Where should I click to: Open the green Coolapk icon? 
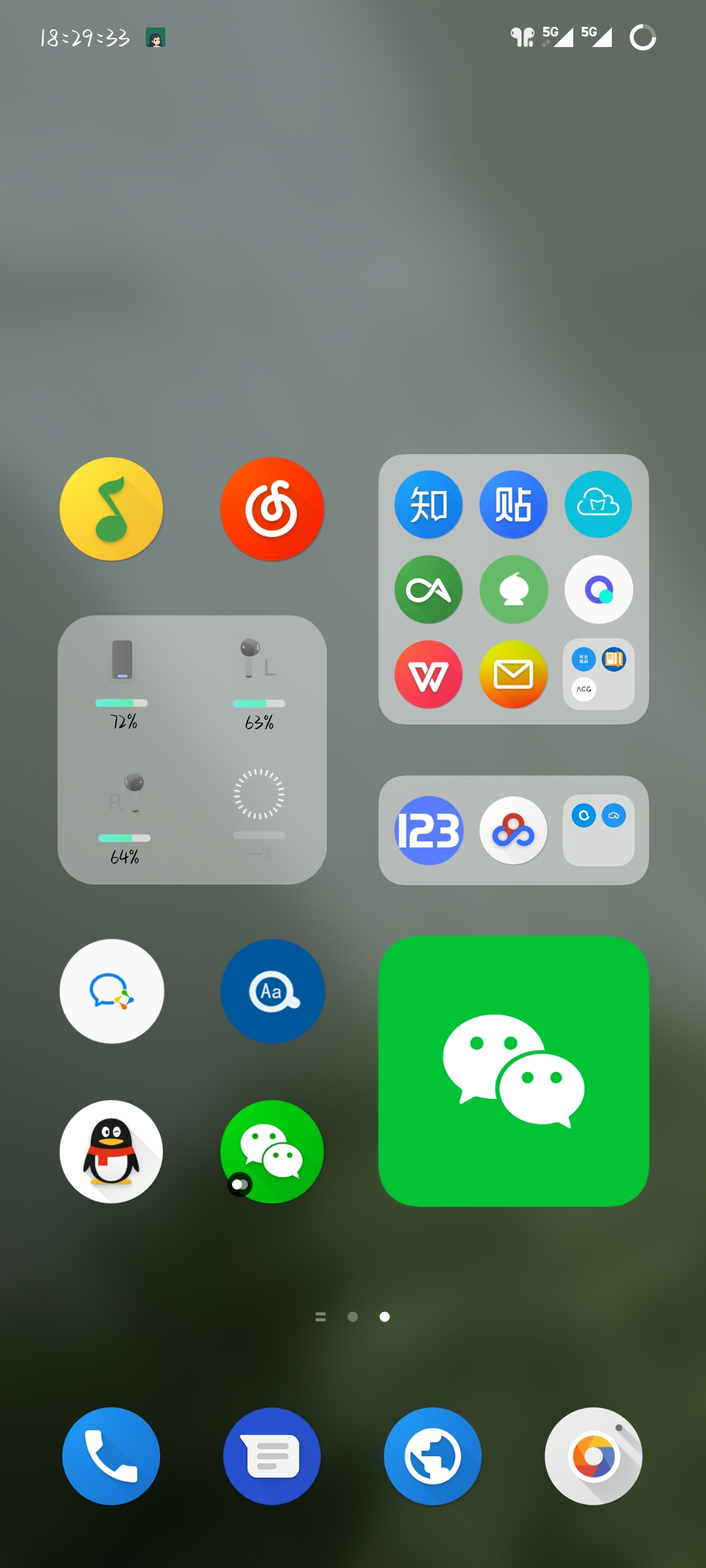click(x=428, y=589)
